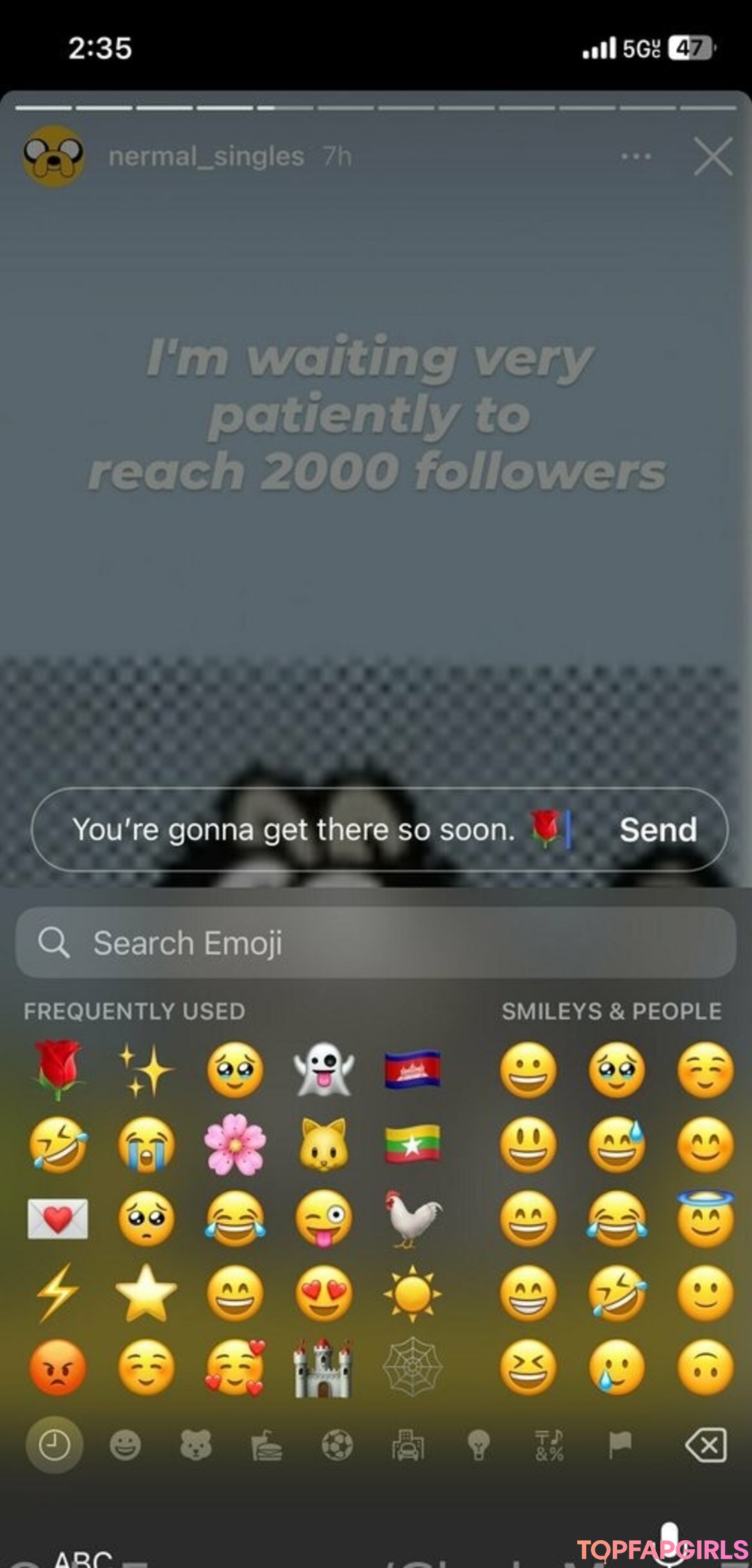Insert the castle emoji

point(322,1367)
